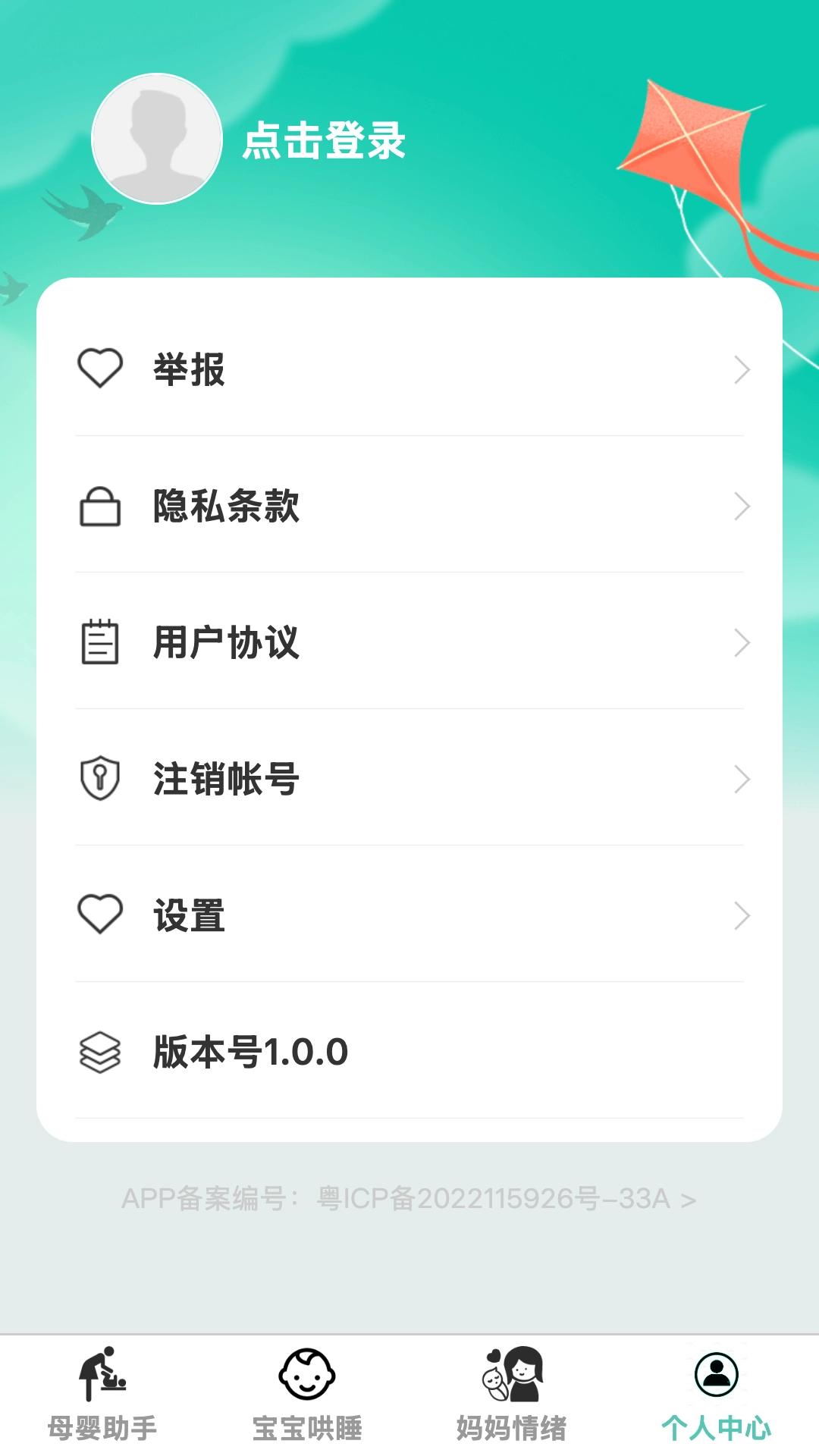This screenshot has height=1456, width=819.
Task: Open the APP备案编号 ICP filing link
Action: (x=409, y=1199)
